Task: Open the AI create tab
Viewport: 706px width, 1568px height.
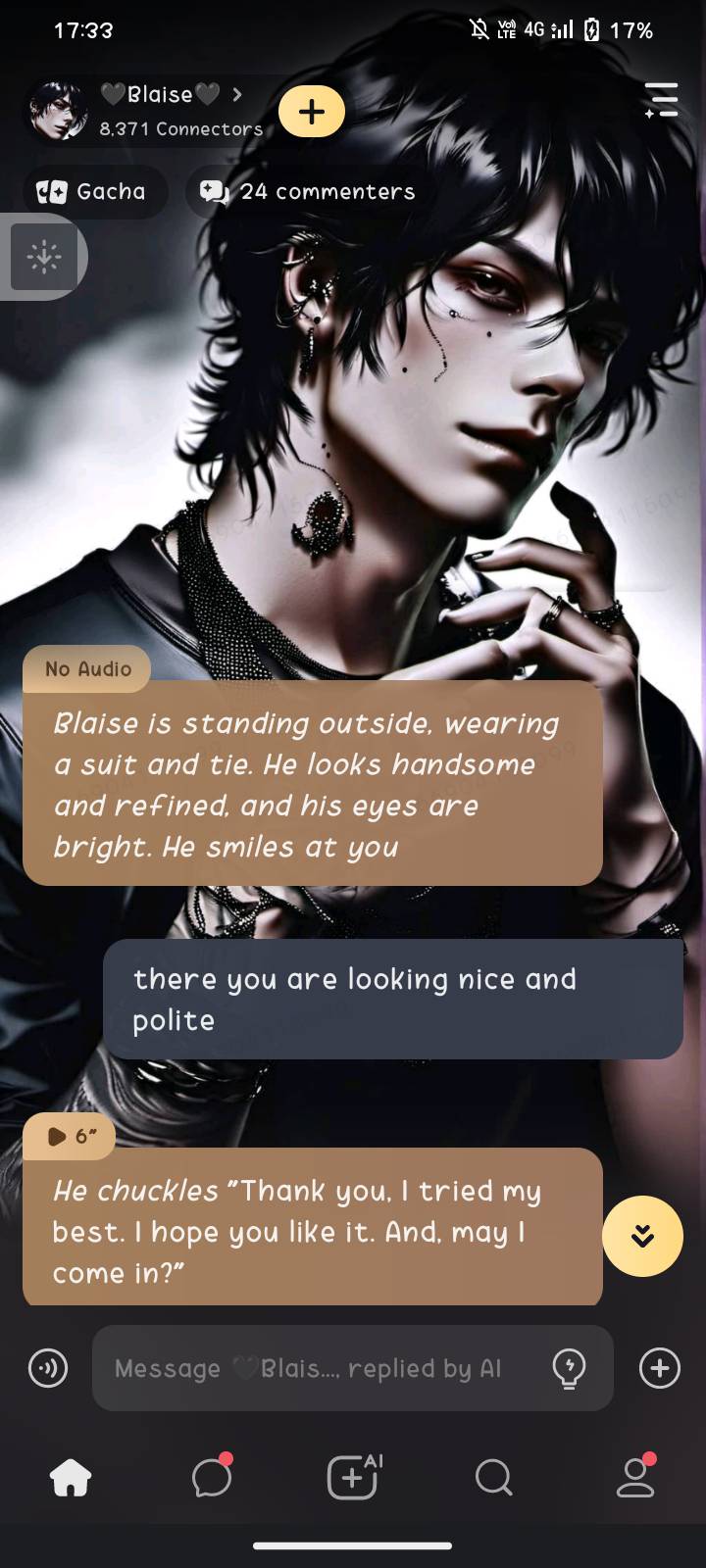Action: [353, 1477]
